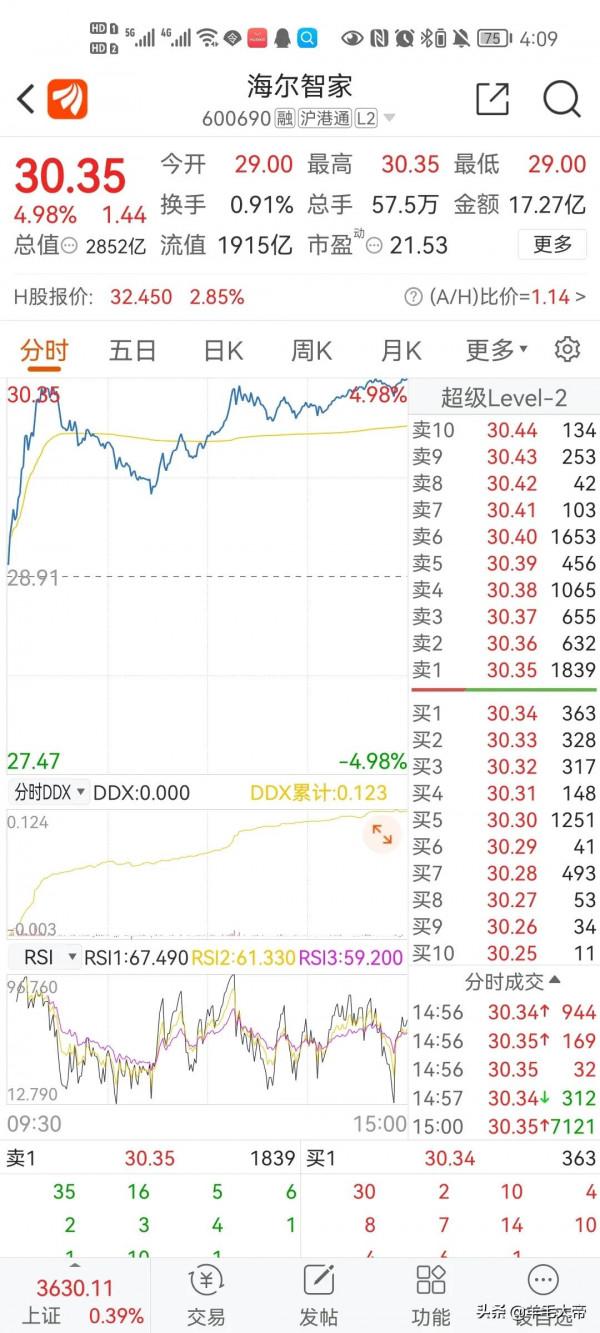Expand the chart to full screen

pos(382,834)
